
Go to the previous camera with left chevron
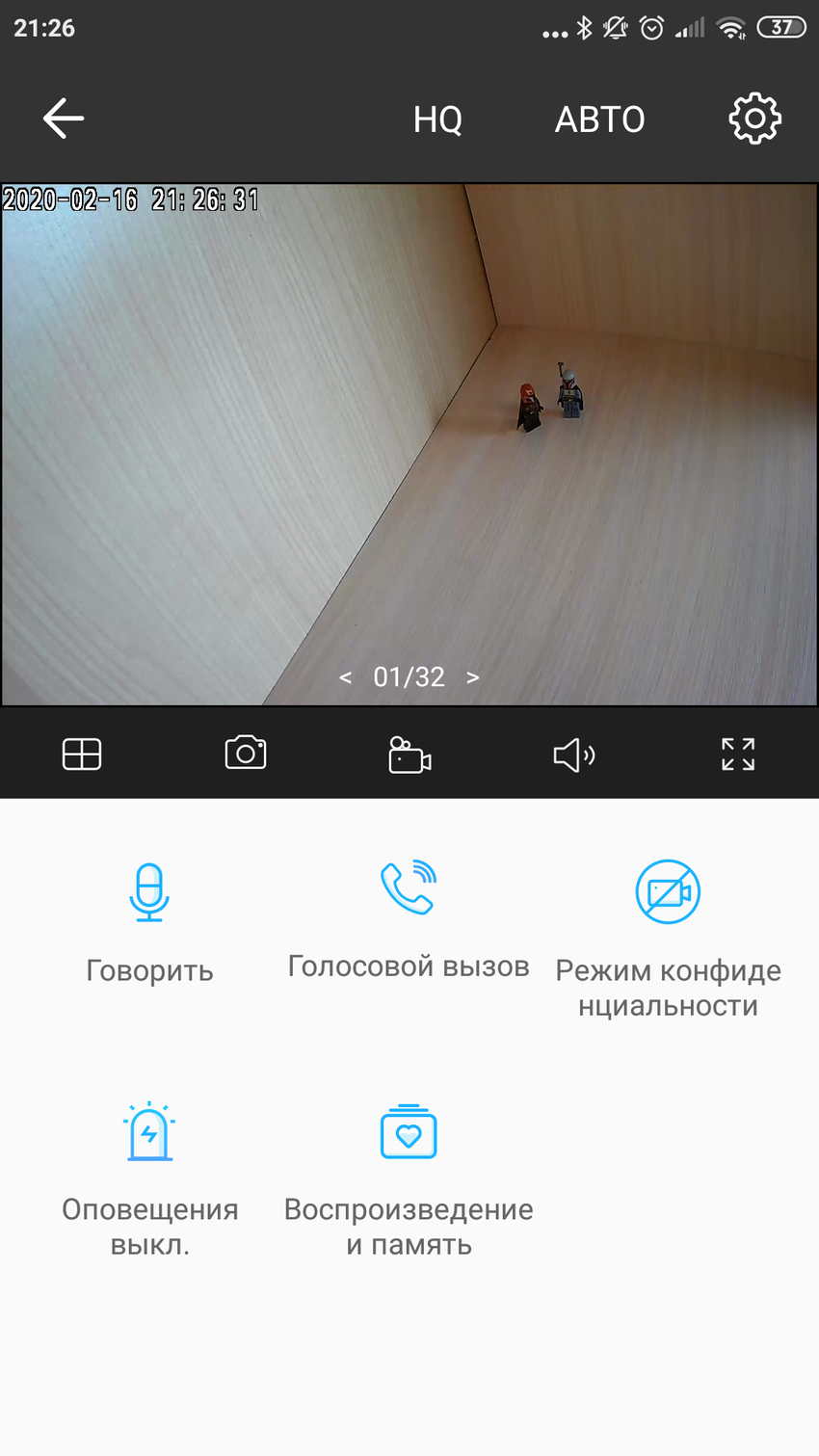pyautogui.click(x=346, y=677)
